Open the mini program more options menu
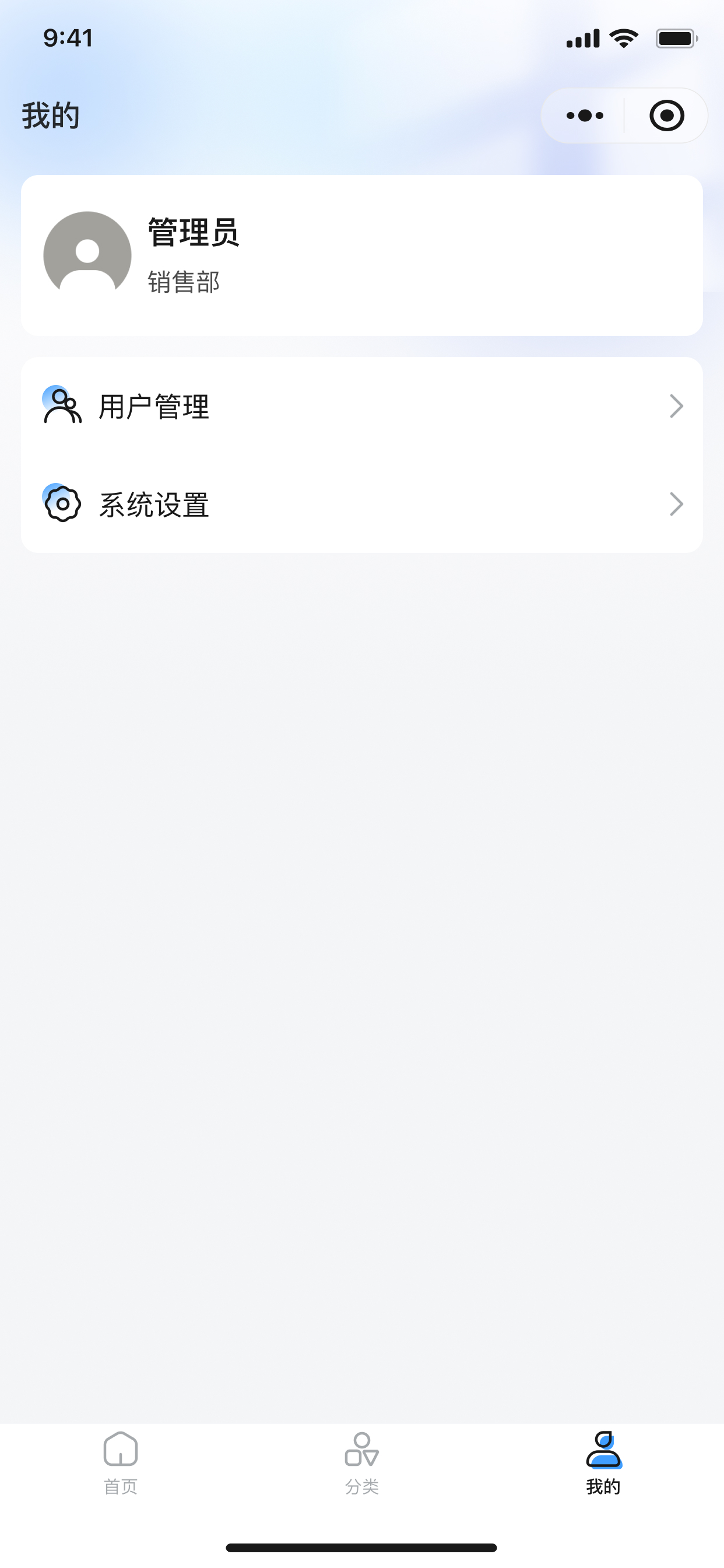 point(584,116)
